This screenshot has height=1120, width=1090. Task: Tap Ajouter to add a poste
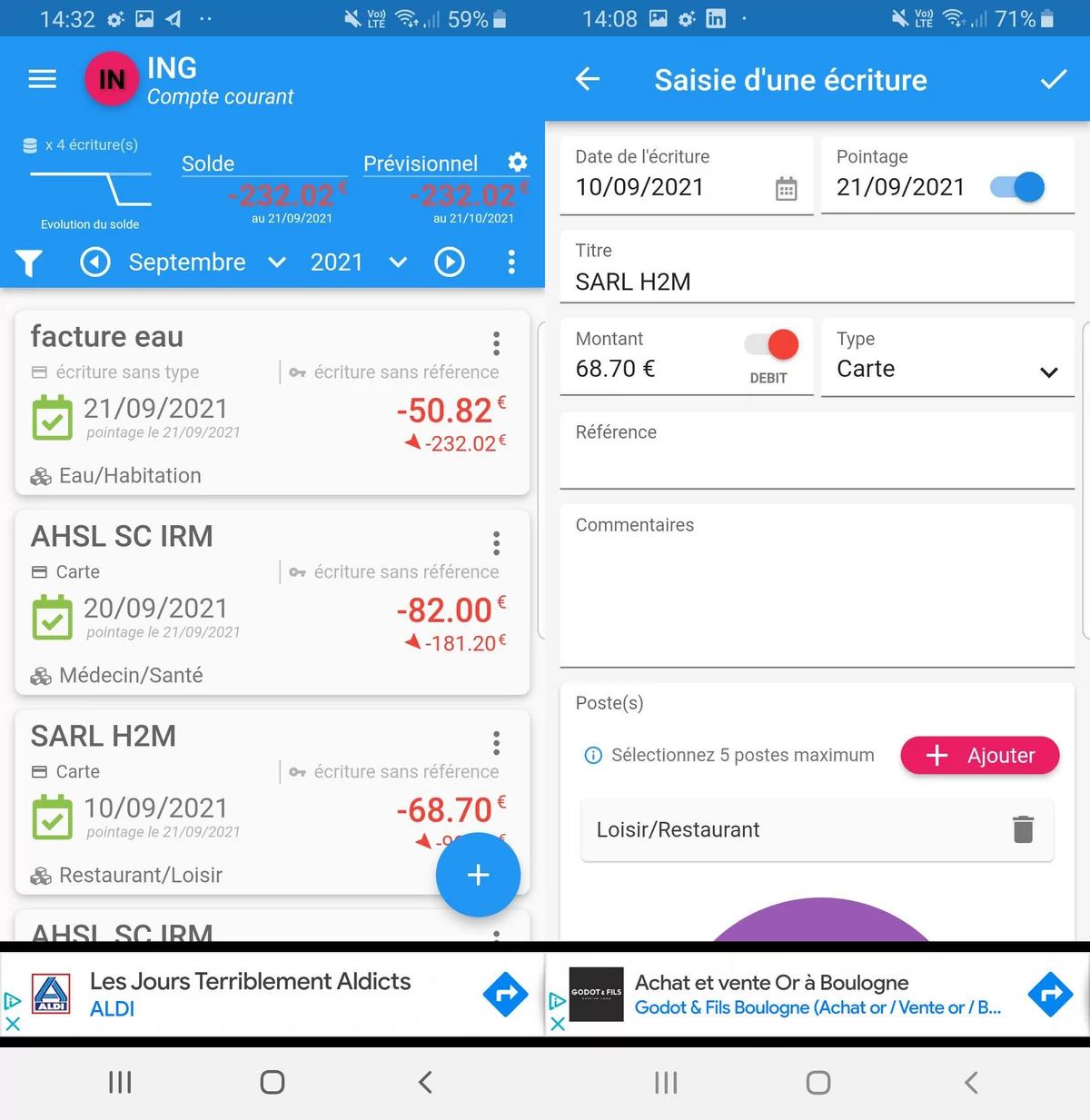[979, 756]
